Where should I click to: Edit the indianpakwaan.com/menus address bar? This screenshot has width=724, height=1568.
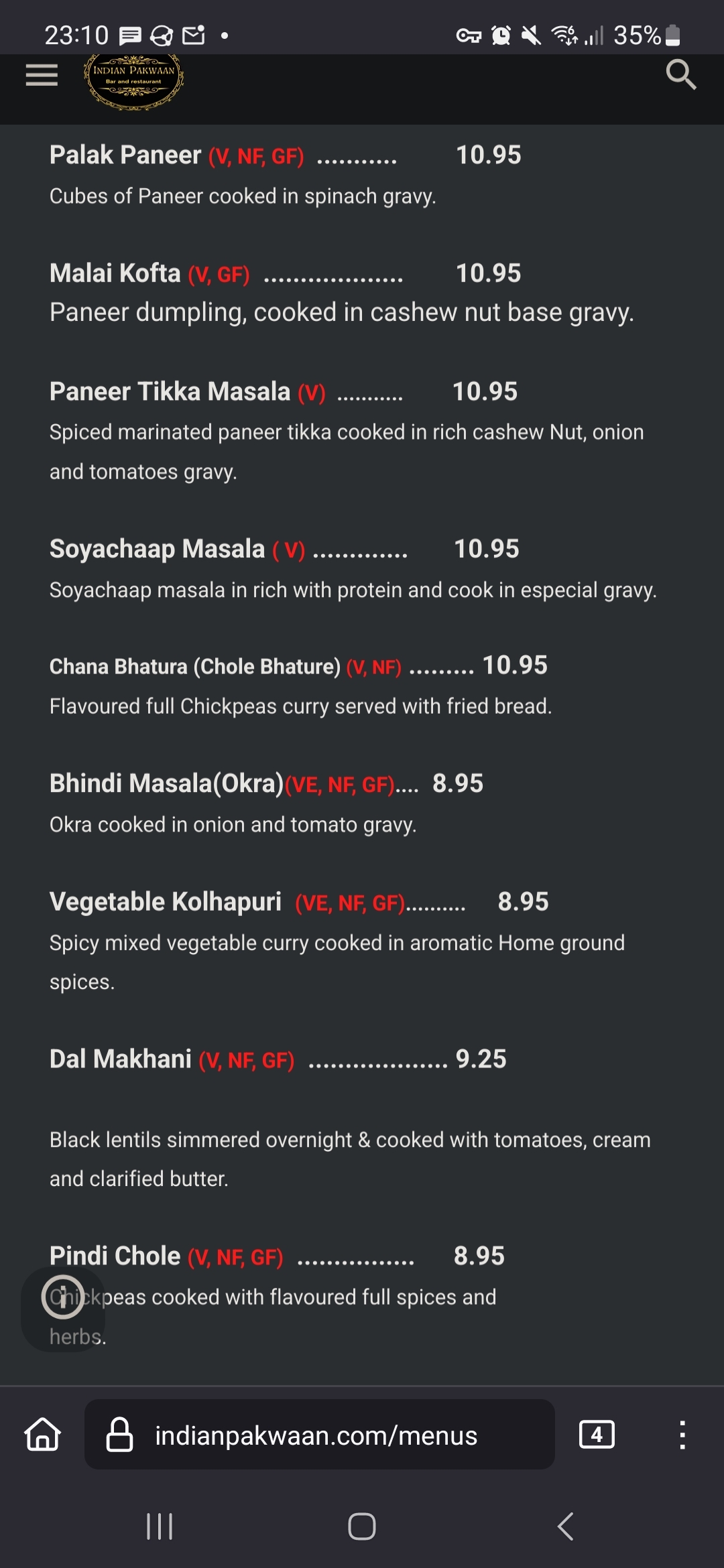pyautogui.click(x=319, y=1434)
